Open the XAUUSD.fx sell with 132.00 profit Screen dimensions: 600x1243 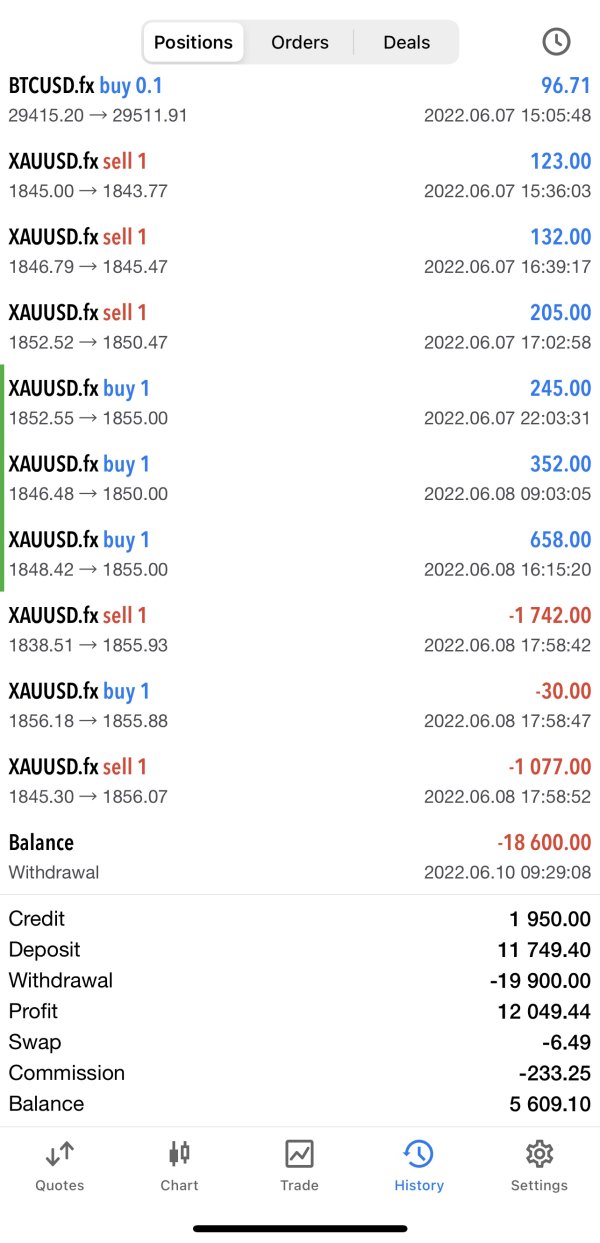pyautogui.click(x=300, y=251)
